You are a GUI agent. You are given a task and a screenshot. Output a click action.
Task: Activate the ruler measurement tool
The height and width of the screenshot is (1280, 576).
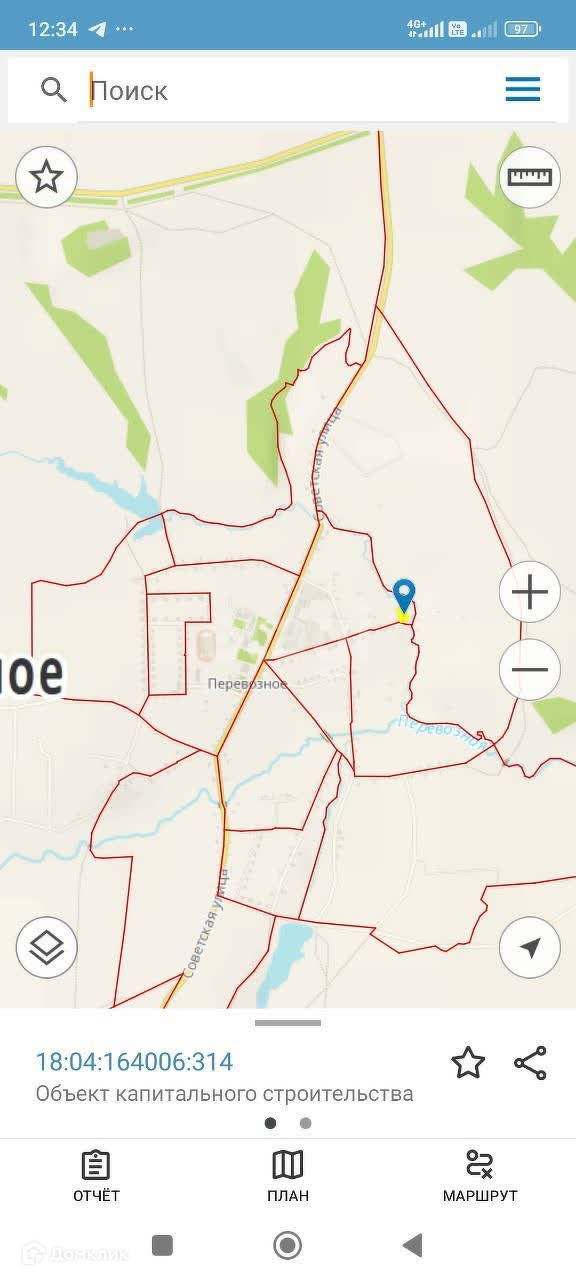coord(529,178)
